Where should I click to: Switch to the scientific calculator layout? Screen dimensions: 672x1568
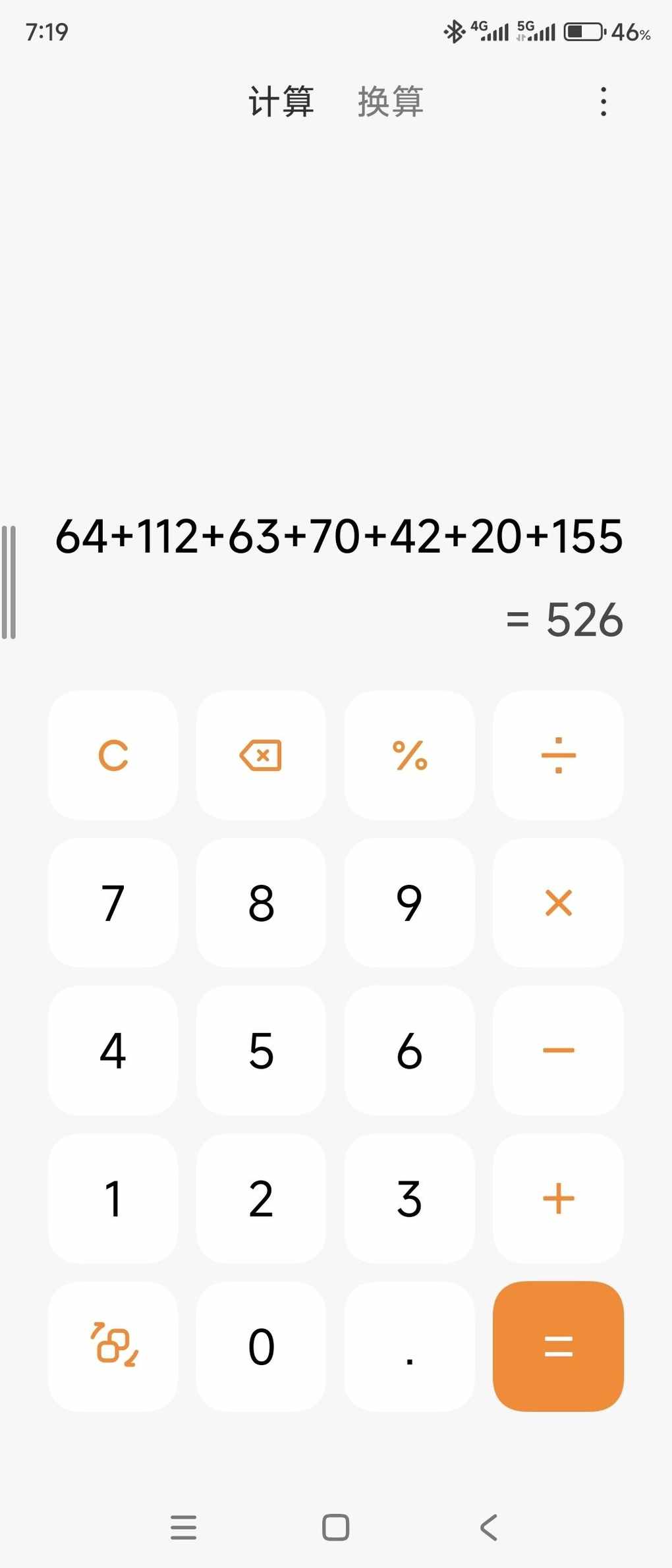coord(113,1345)
